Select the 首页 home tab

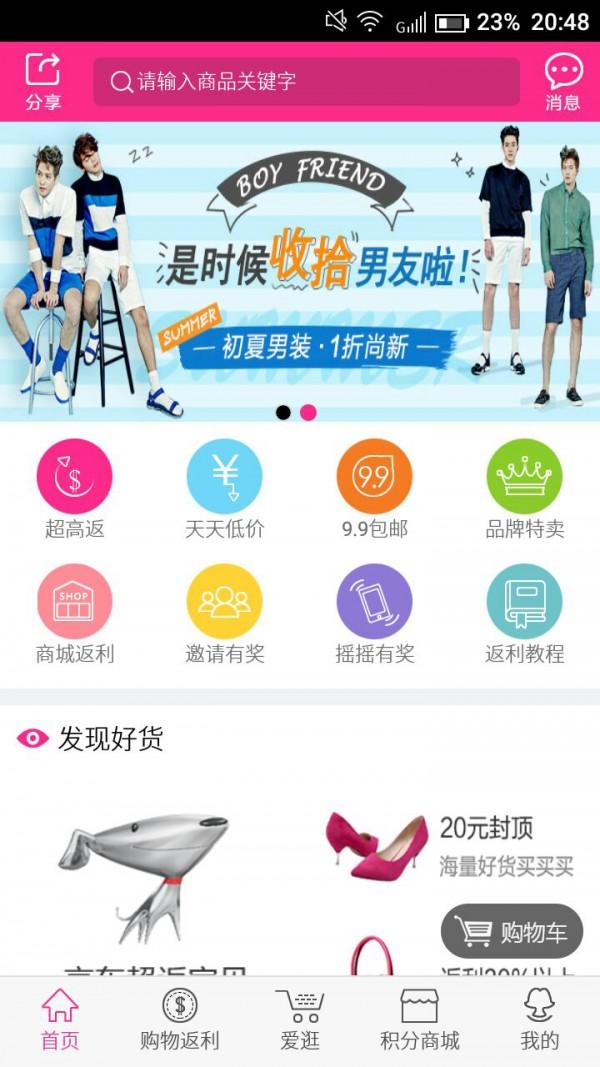[59, 1020]
